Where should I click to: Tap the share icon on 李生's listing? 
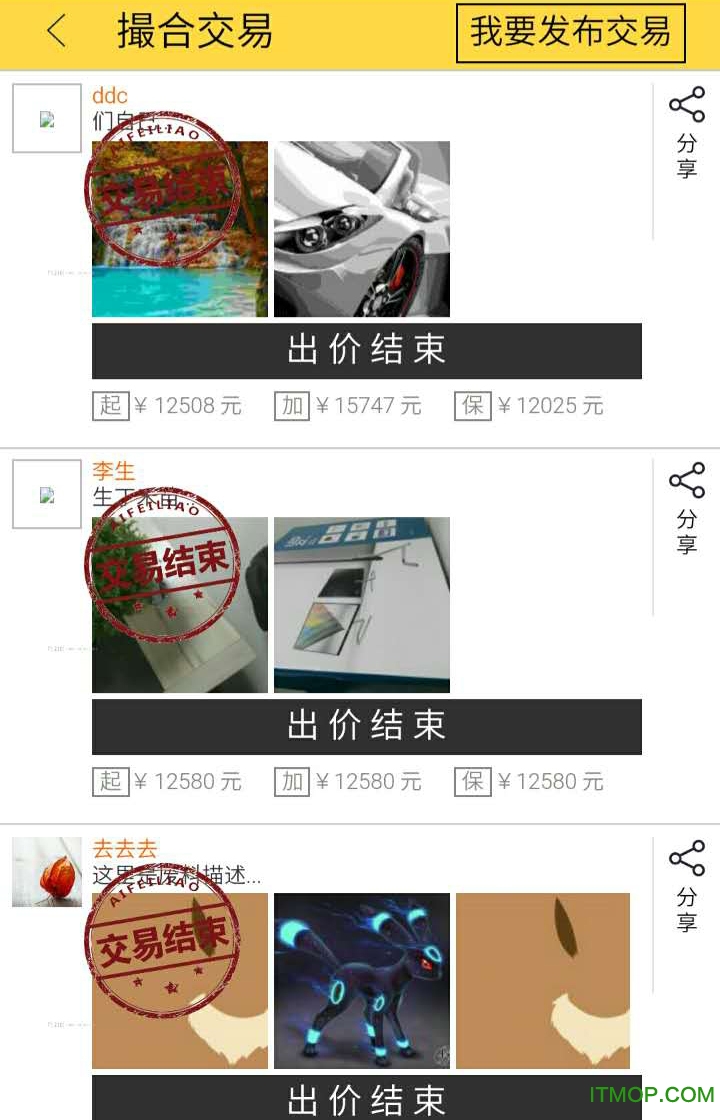click(687, 482)
